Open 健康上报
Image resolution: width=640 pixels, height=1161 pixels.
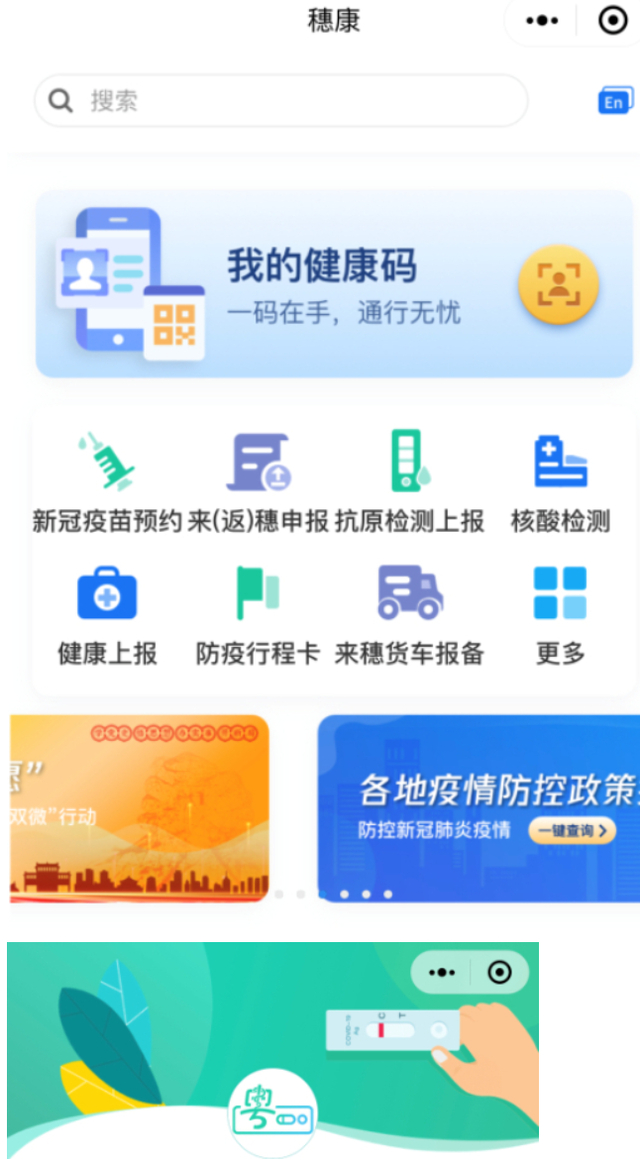click(107, 614)
